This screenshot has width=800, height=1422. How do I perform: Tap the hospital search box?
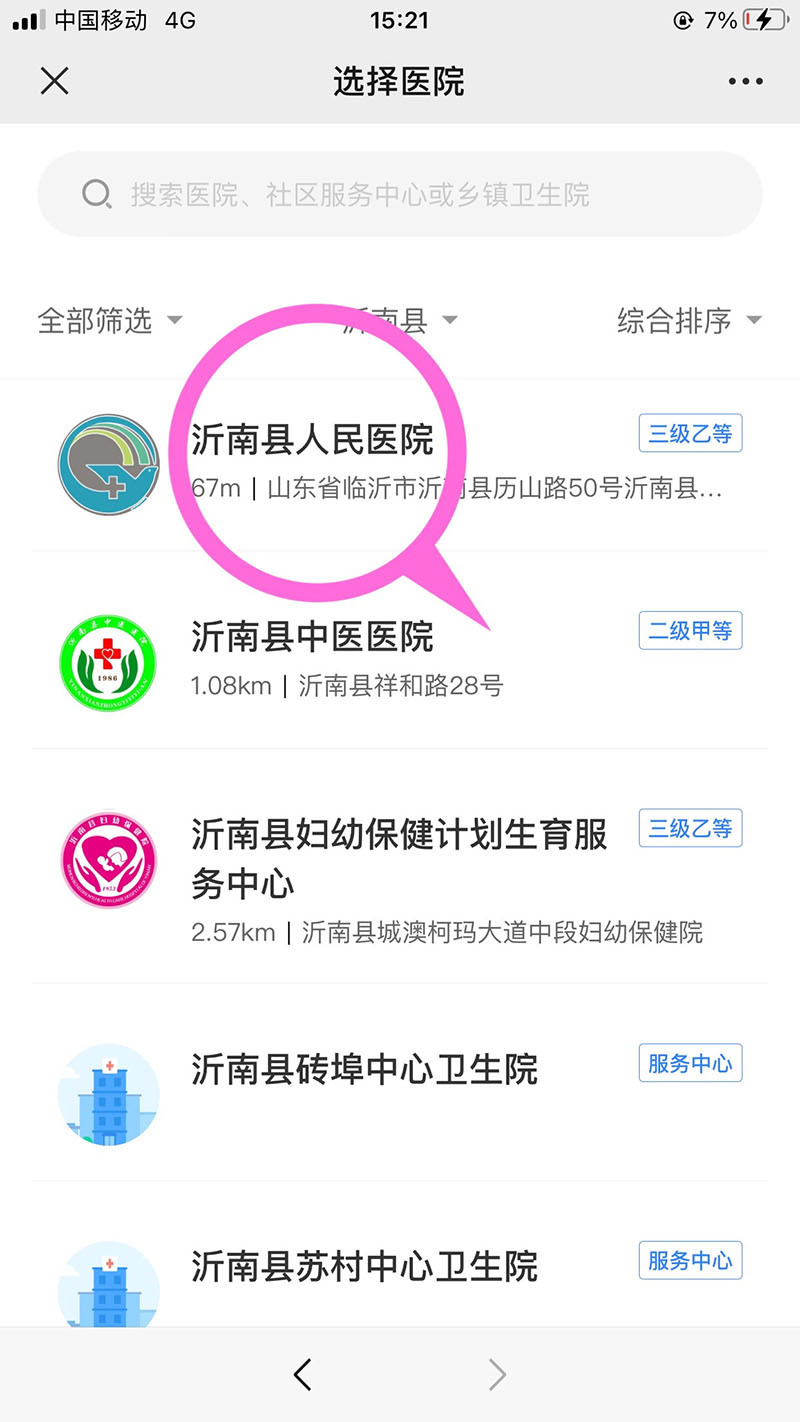400,194
